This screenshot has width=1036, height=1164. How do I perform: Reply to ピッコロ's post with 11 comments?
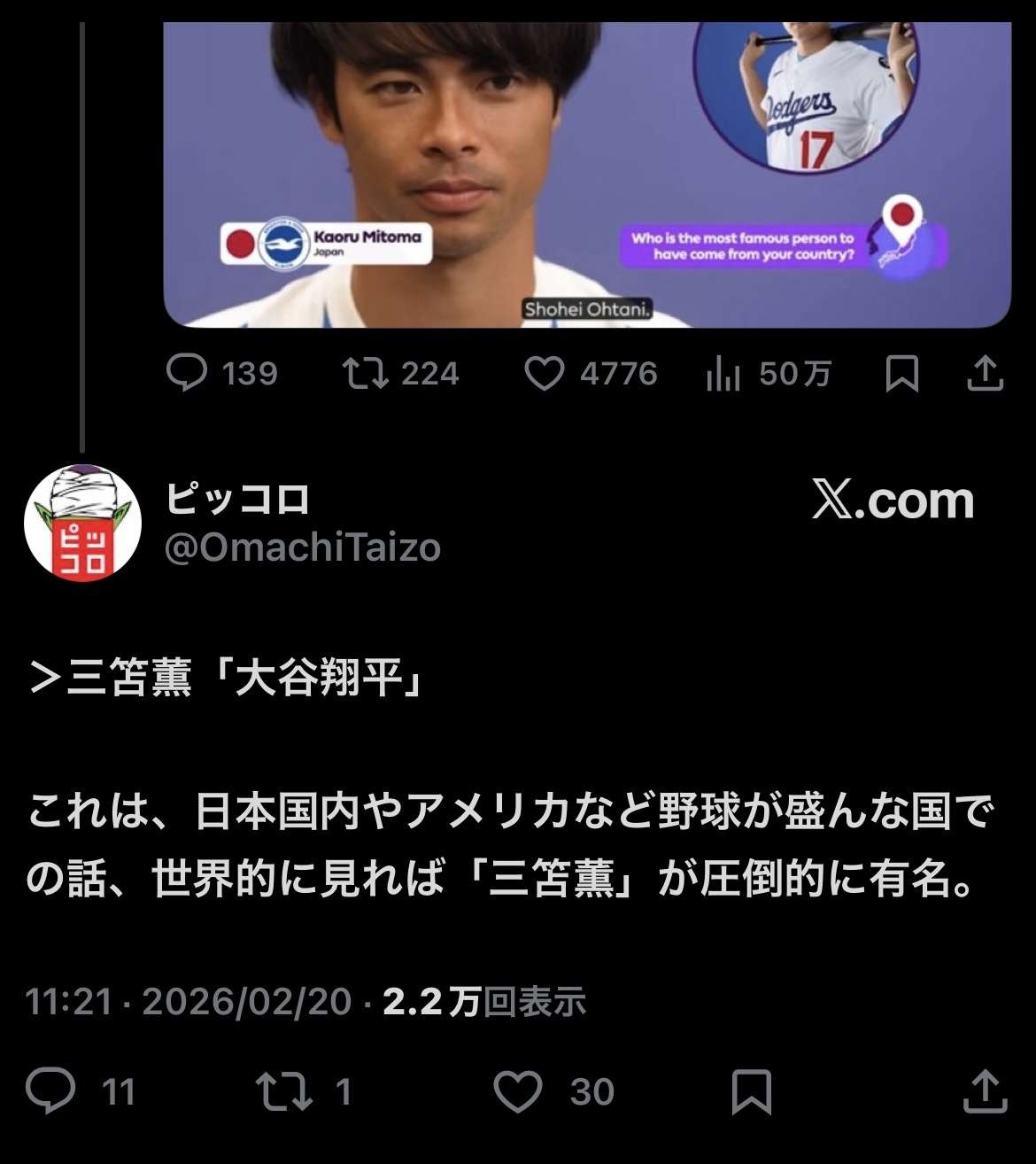50,1090
